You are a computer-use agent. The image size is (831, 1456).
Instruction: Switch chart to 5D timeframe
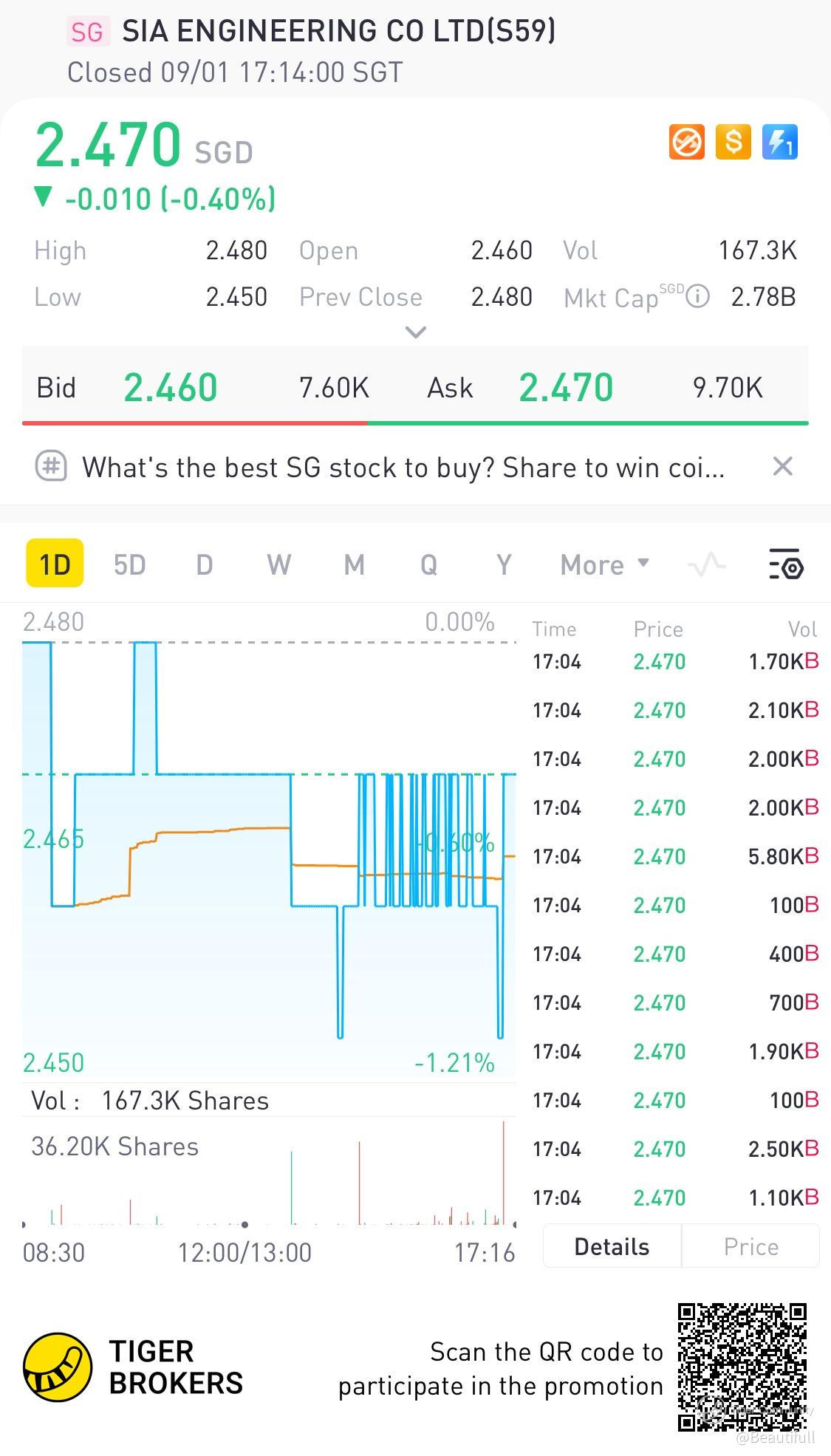click(129, 565)
